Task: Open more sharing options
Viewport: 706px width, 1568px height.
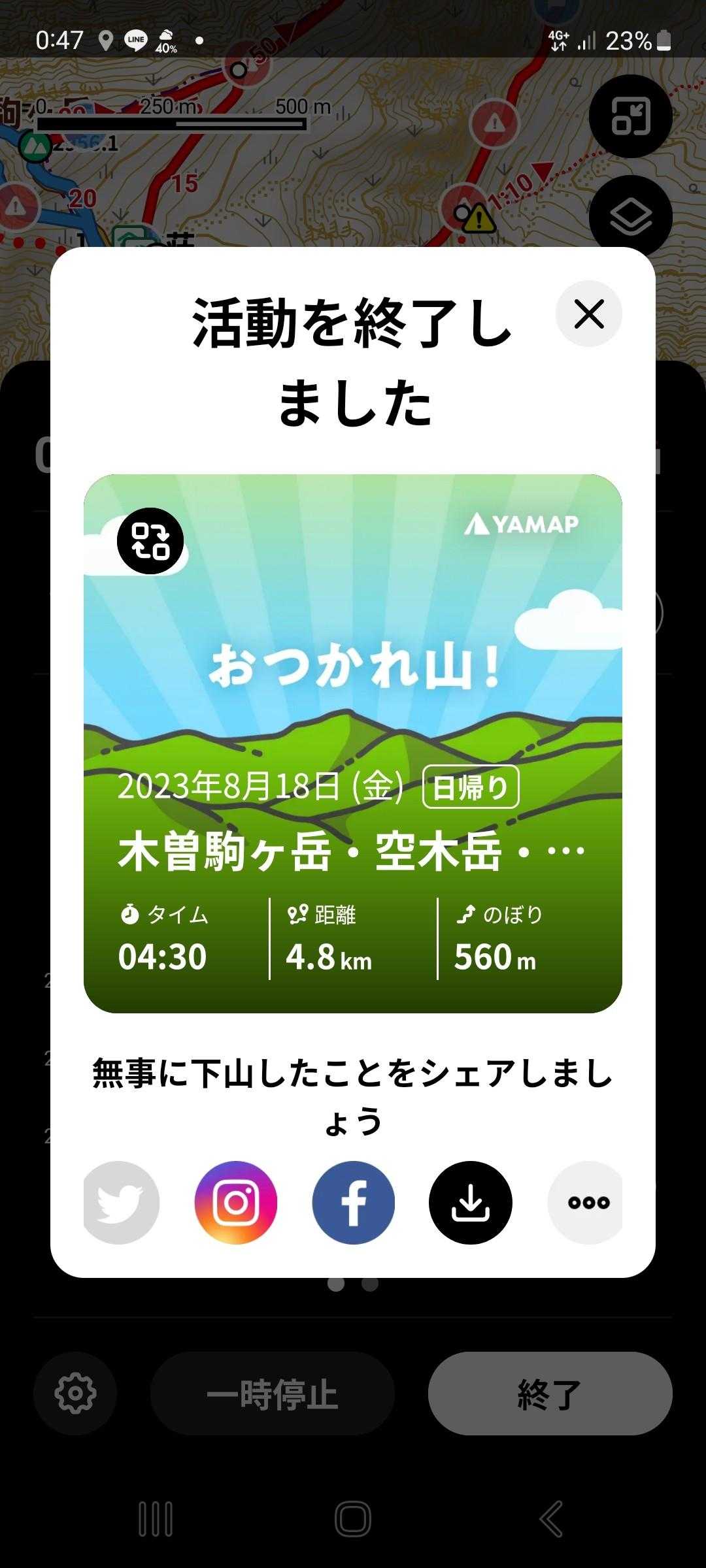Action: pyautogui.click(x=587, y=1202)
